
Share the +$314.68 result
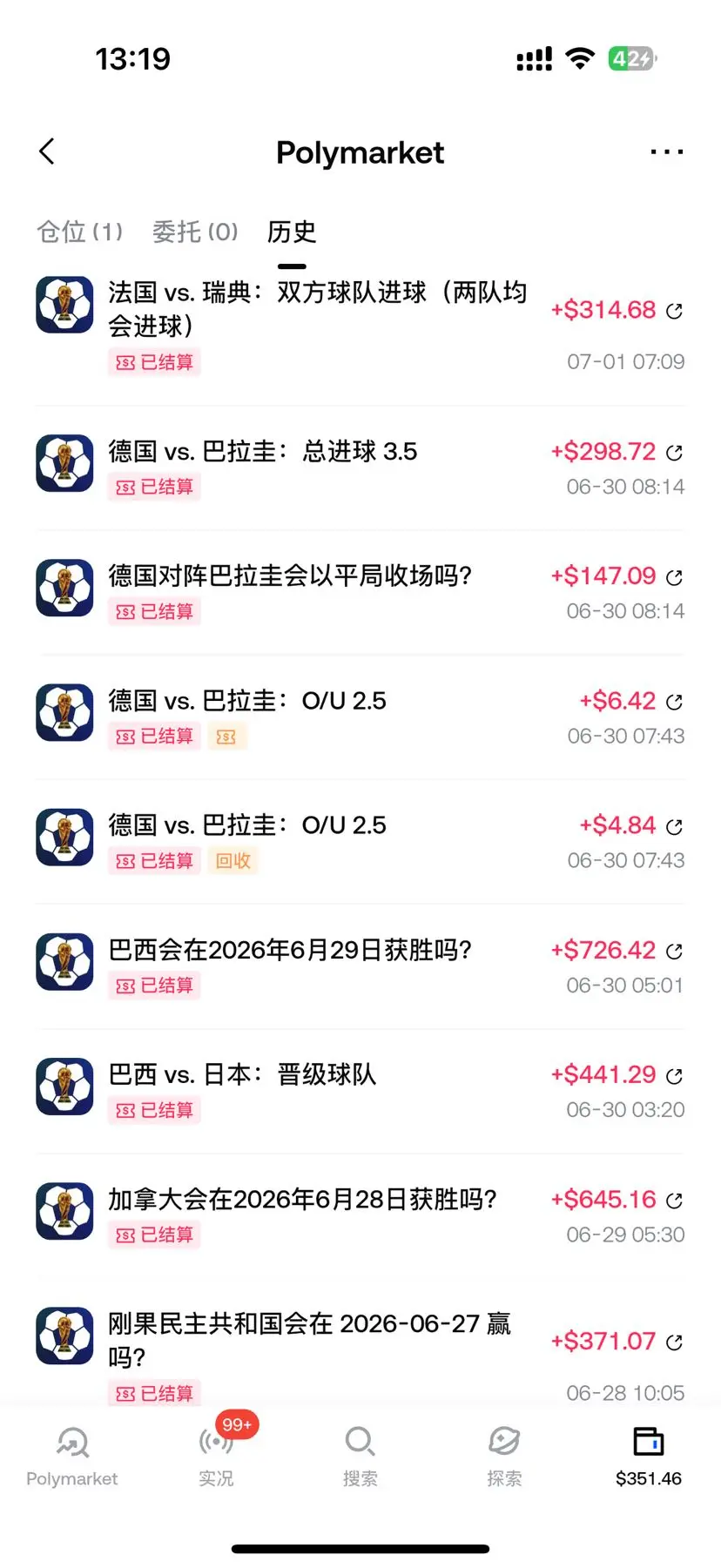674,311
